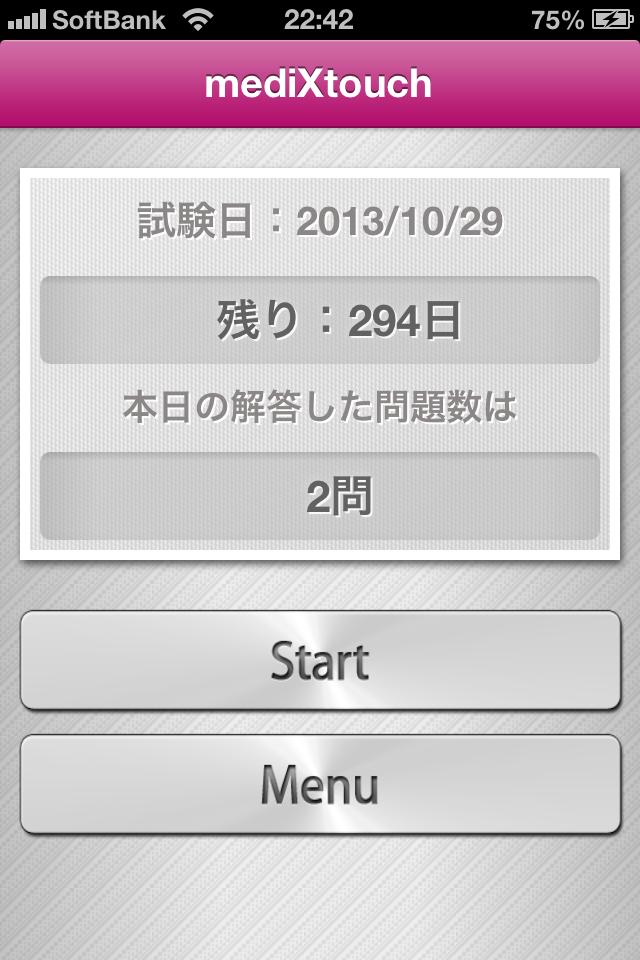Tap the Start button
This screenshot has width=640, height=960.
point(320,660)
